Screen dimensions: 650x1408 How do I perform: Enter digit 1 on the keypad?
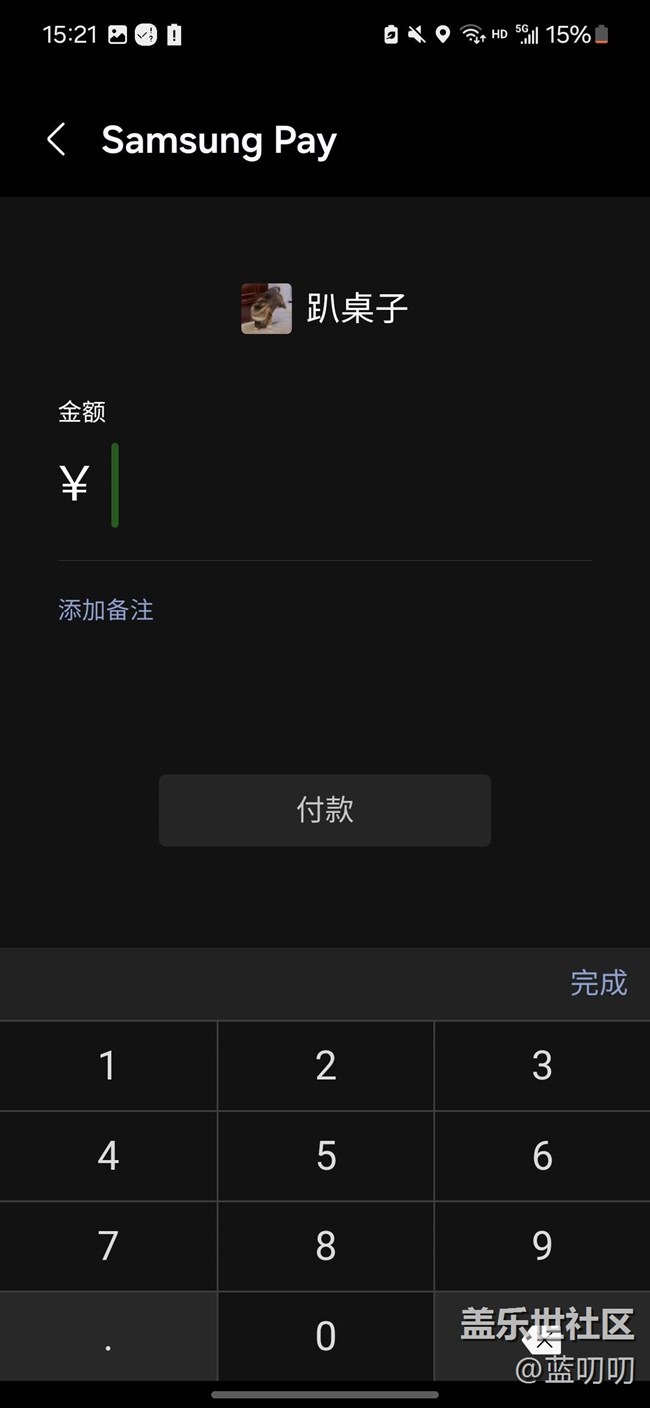108,1066
